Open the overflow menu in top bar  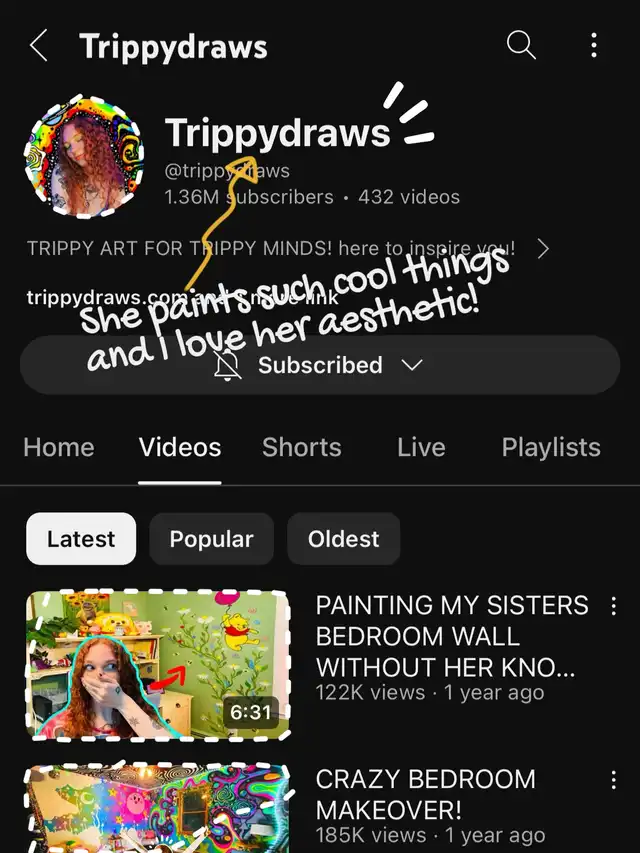(594, 45)
